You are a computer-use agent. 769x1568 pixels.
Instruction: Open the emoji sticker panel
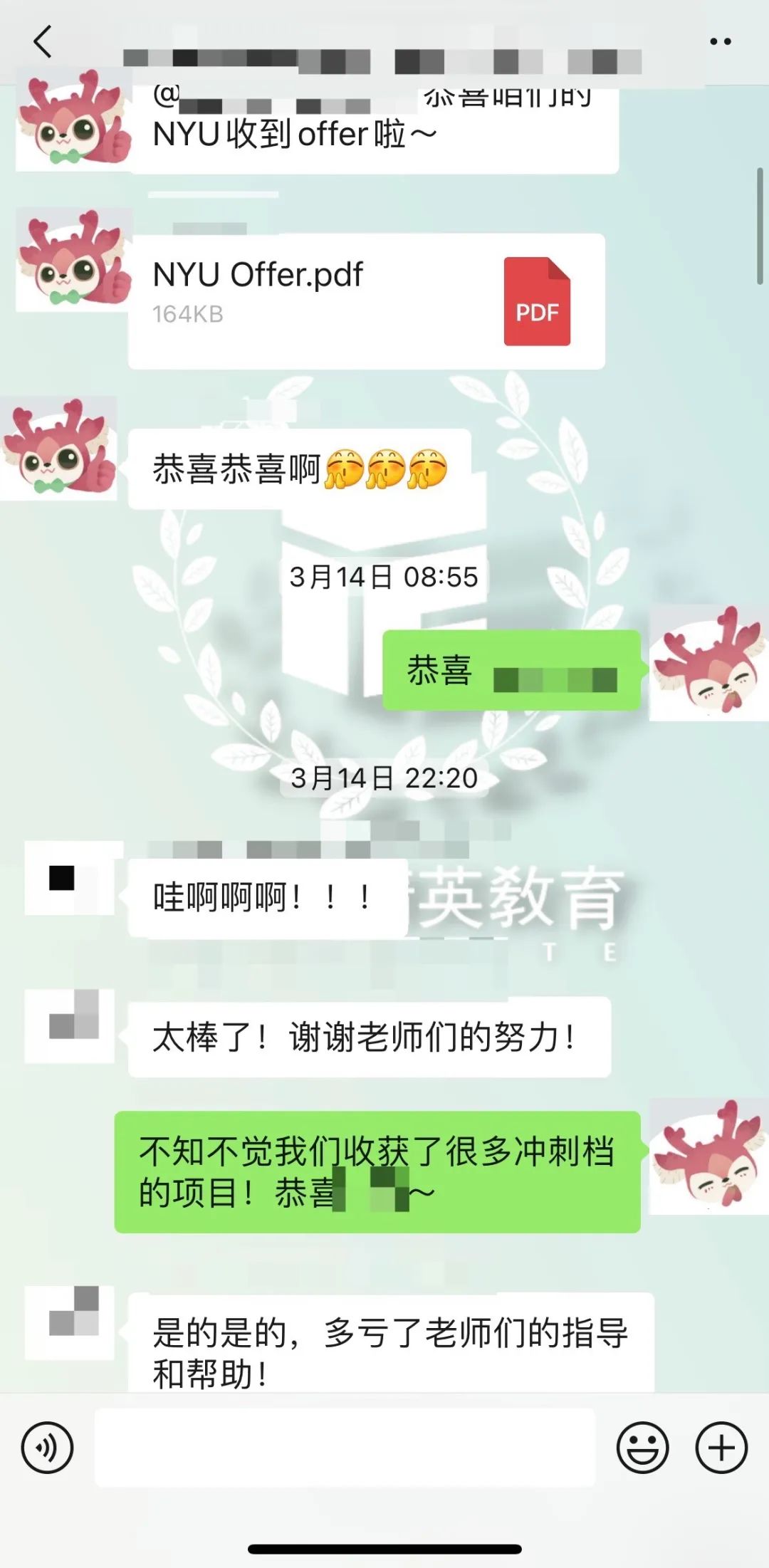(x=642, y=1448)
